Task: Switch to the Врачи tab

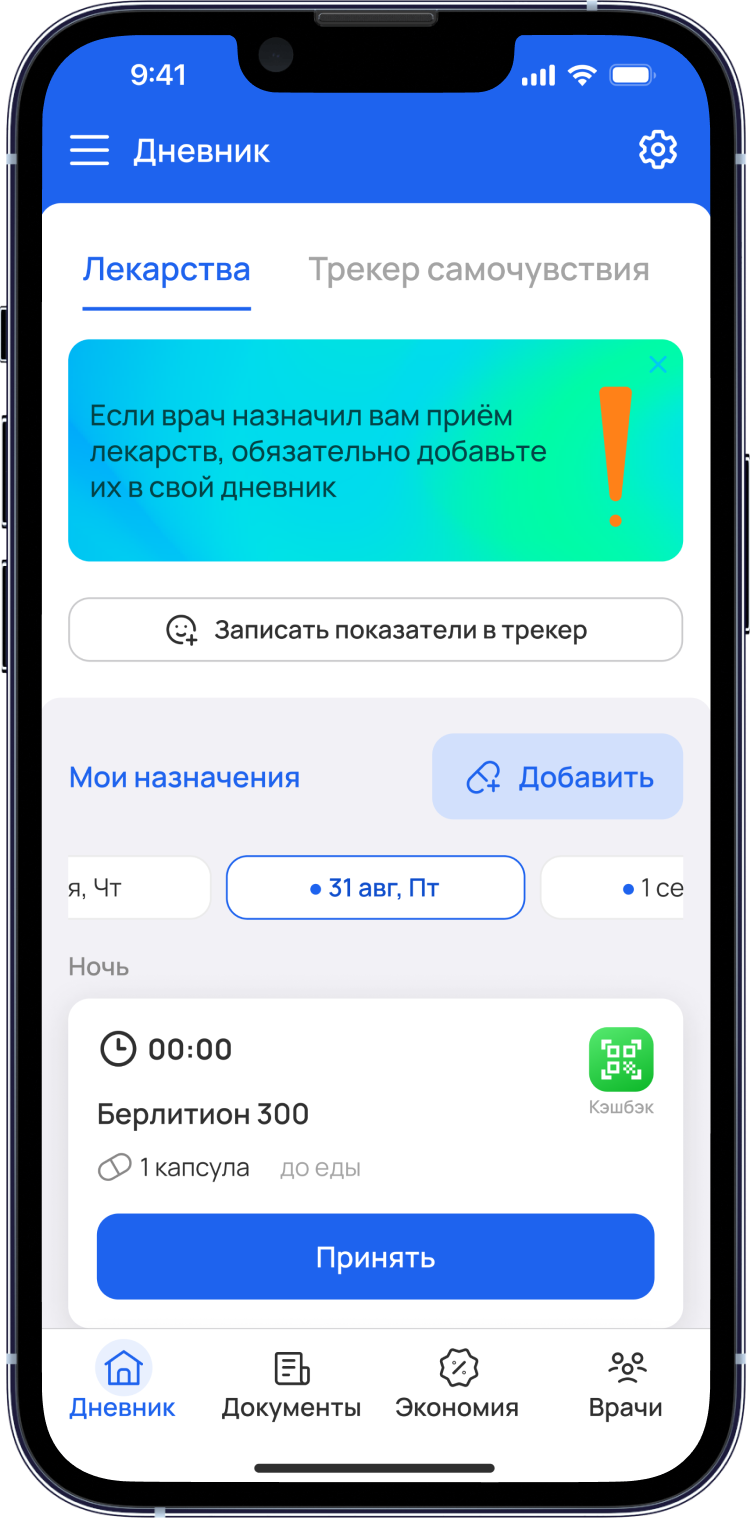Action: pos(626,1384)
